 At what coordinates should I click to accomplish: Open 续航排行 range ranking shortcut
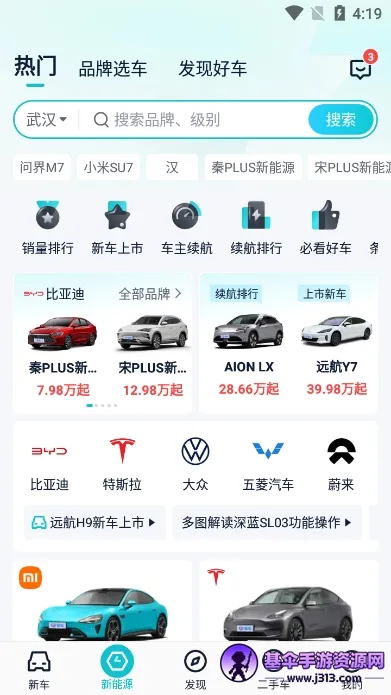coord(256,227)
